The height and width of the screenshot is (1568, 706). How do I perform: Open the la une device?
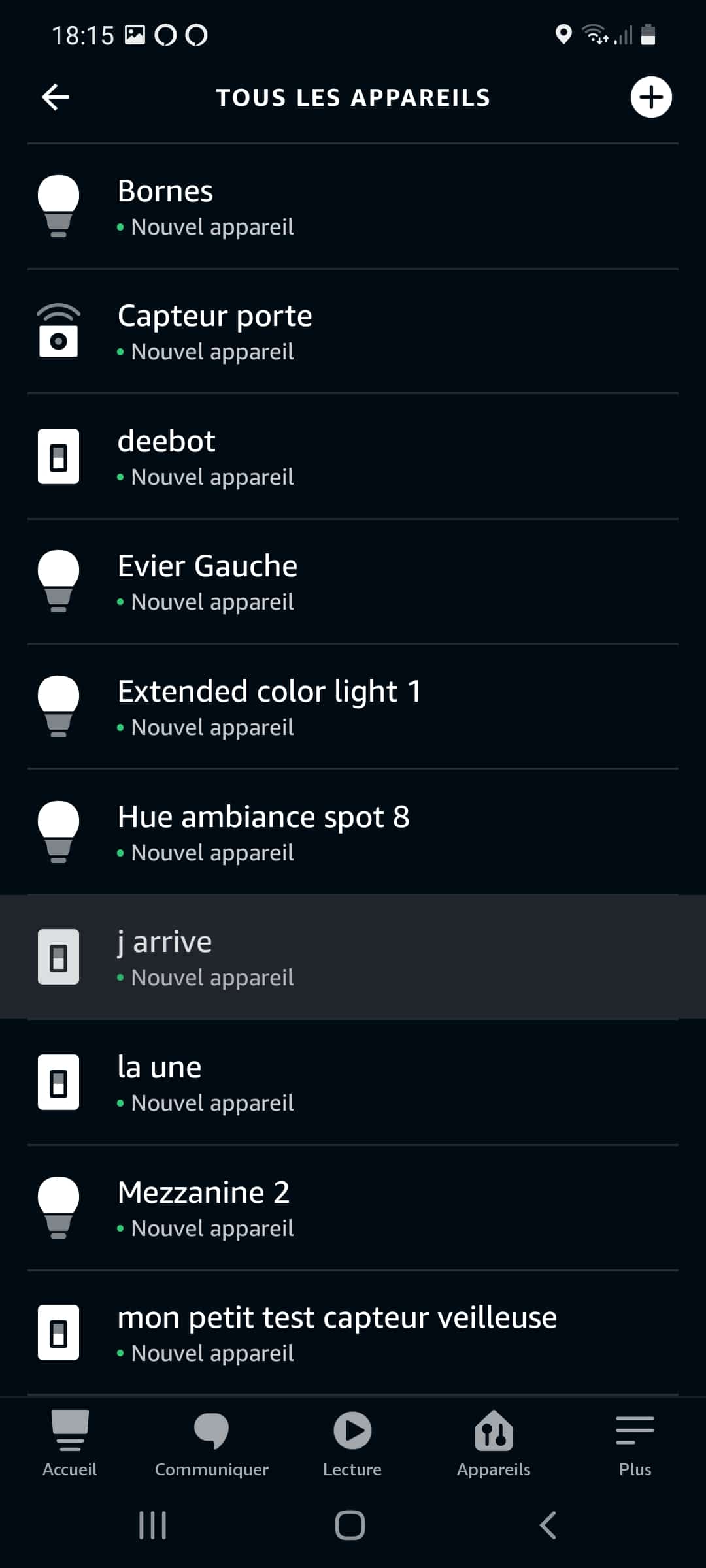point(353,1082)
